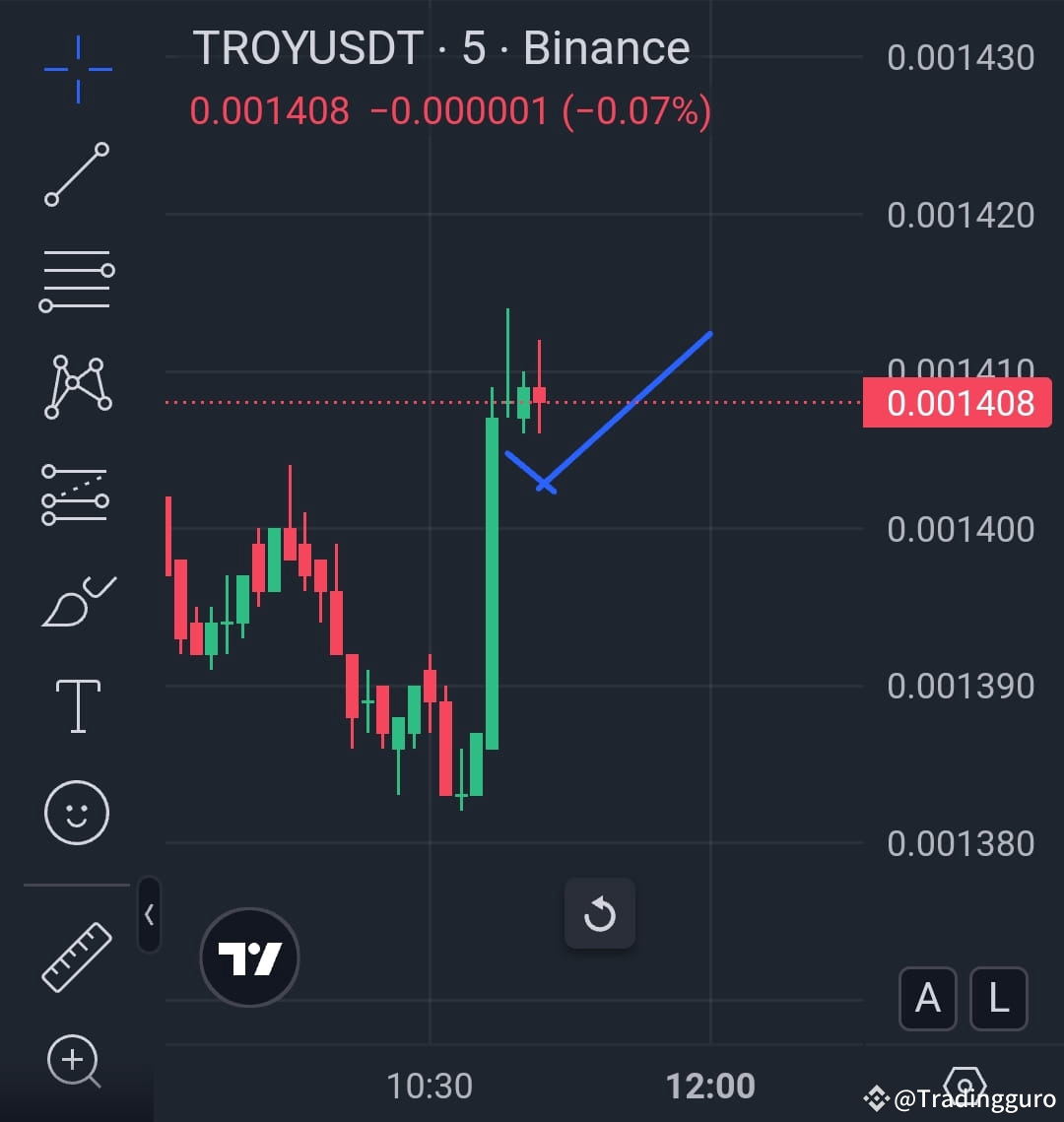Screen dimensions: 1064x1122
Task: Reload the chart with the refresh button
Action: coord(600,914)
